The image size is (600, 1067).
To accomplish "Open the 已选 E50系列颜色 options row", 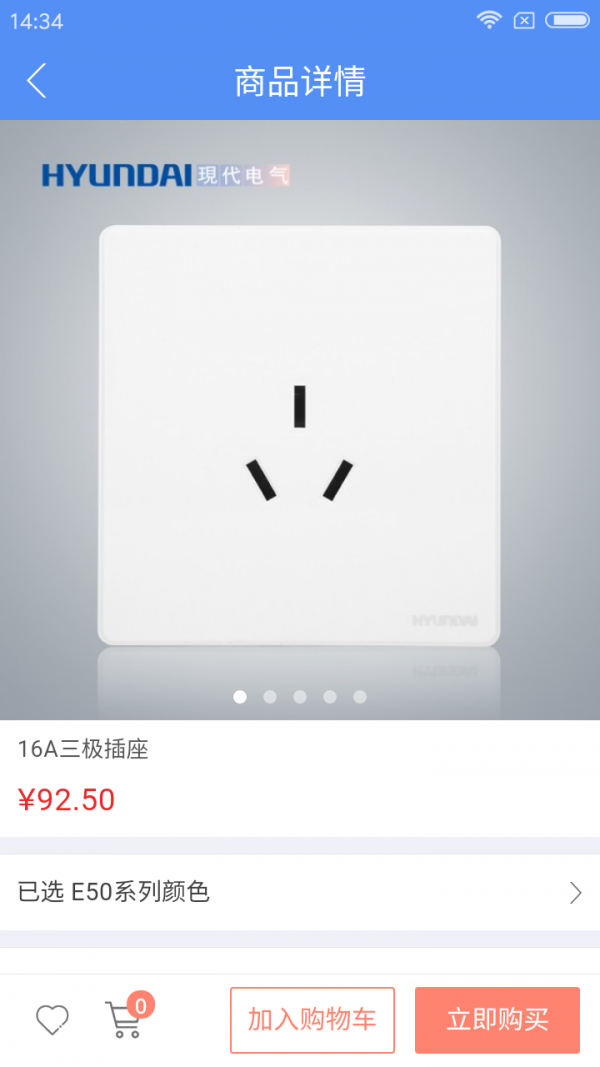I will pyautogui.click(x=300, y=892).
